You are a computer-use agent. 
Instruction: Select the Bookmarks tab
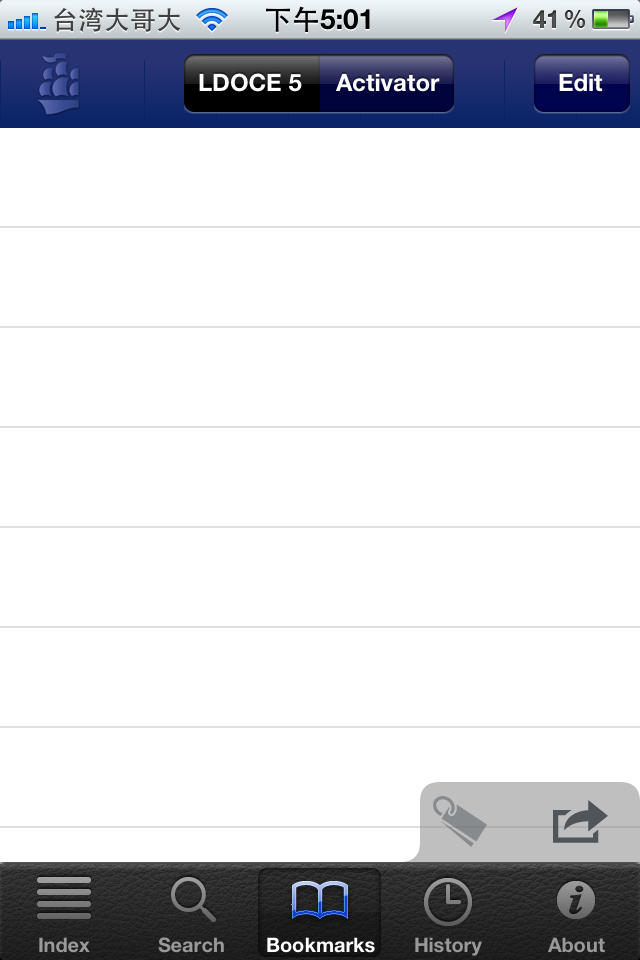pos(320,914)
